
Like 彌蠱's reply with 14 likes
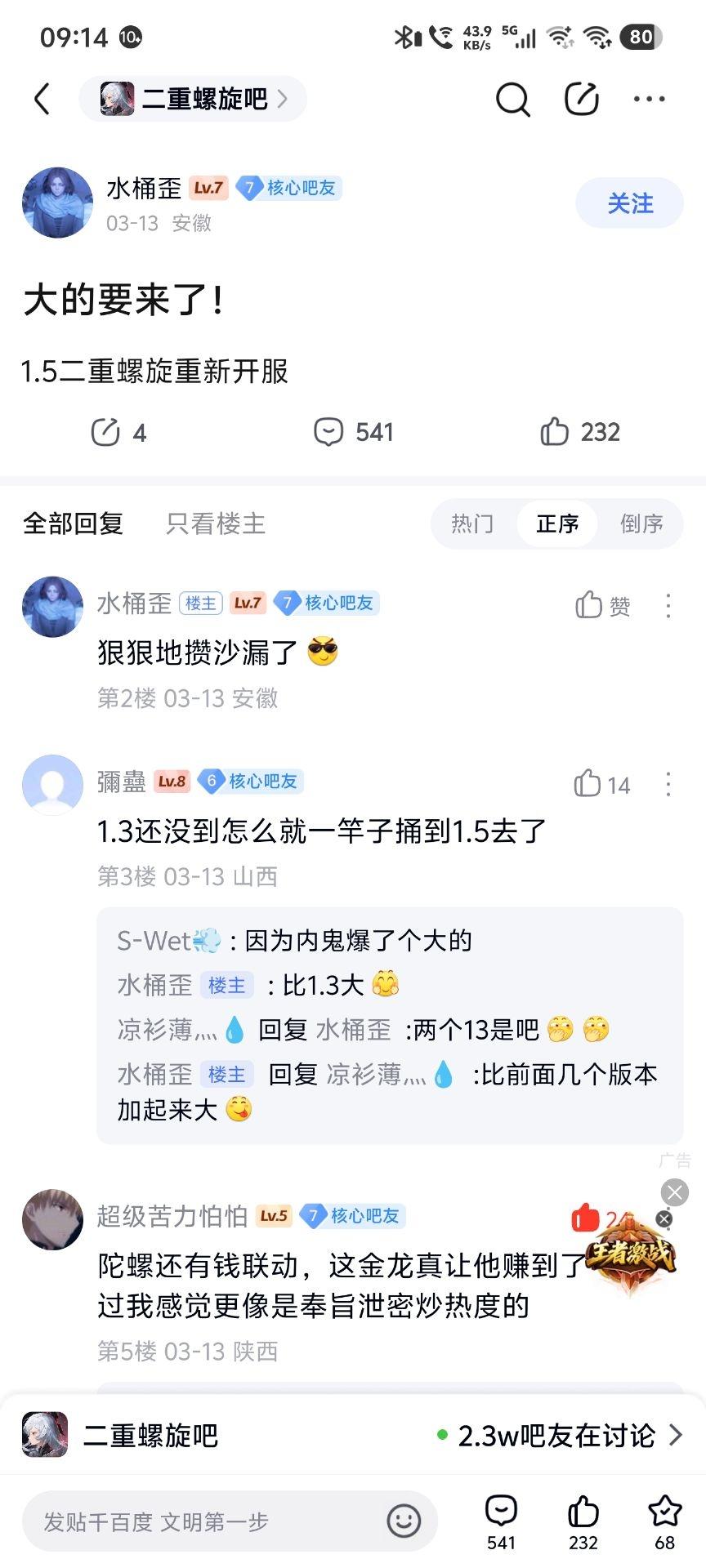tap(601, 784)
